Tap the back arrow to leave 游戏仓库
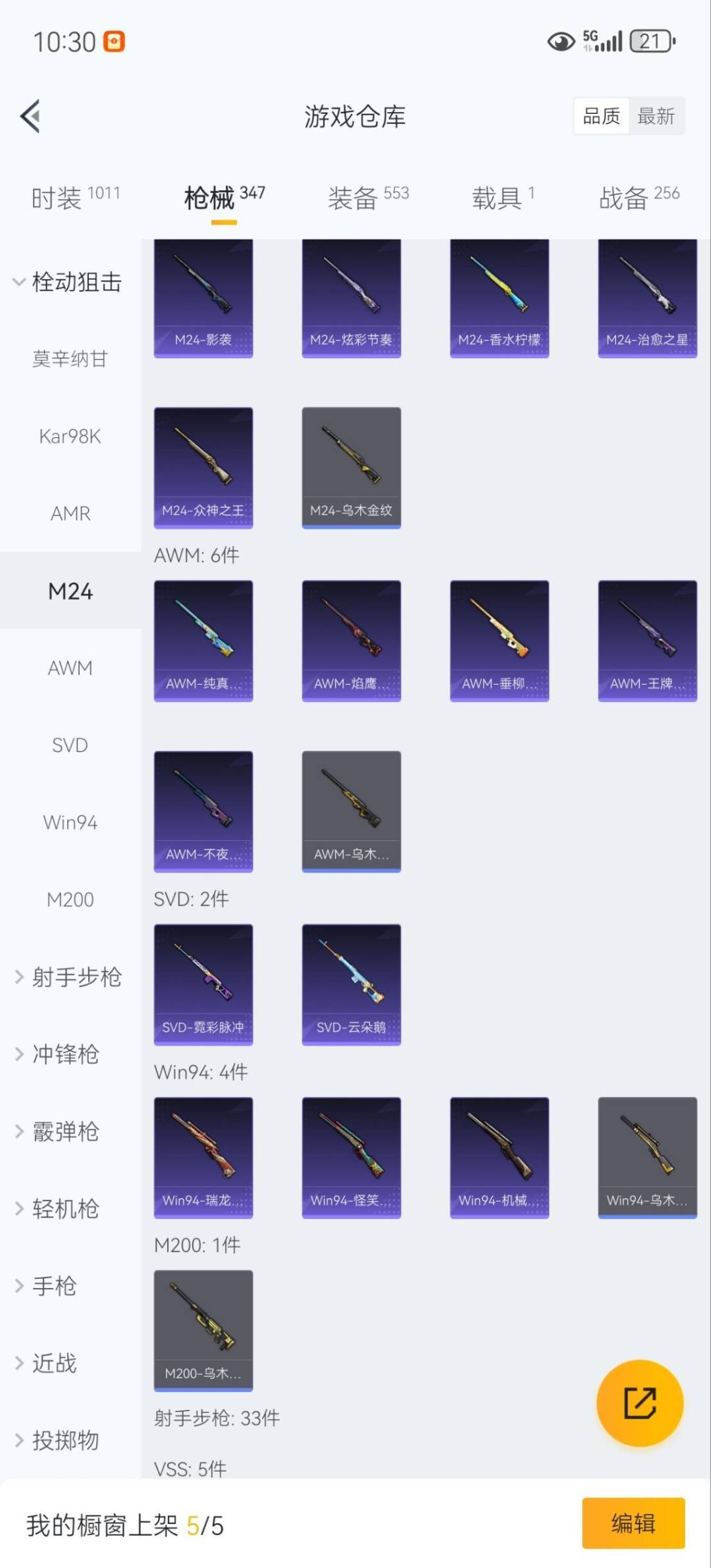 [29, 117]
